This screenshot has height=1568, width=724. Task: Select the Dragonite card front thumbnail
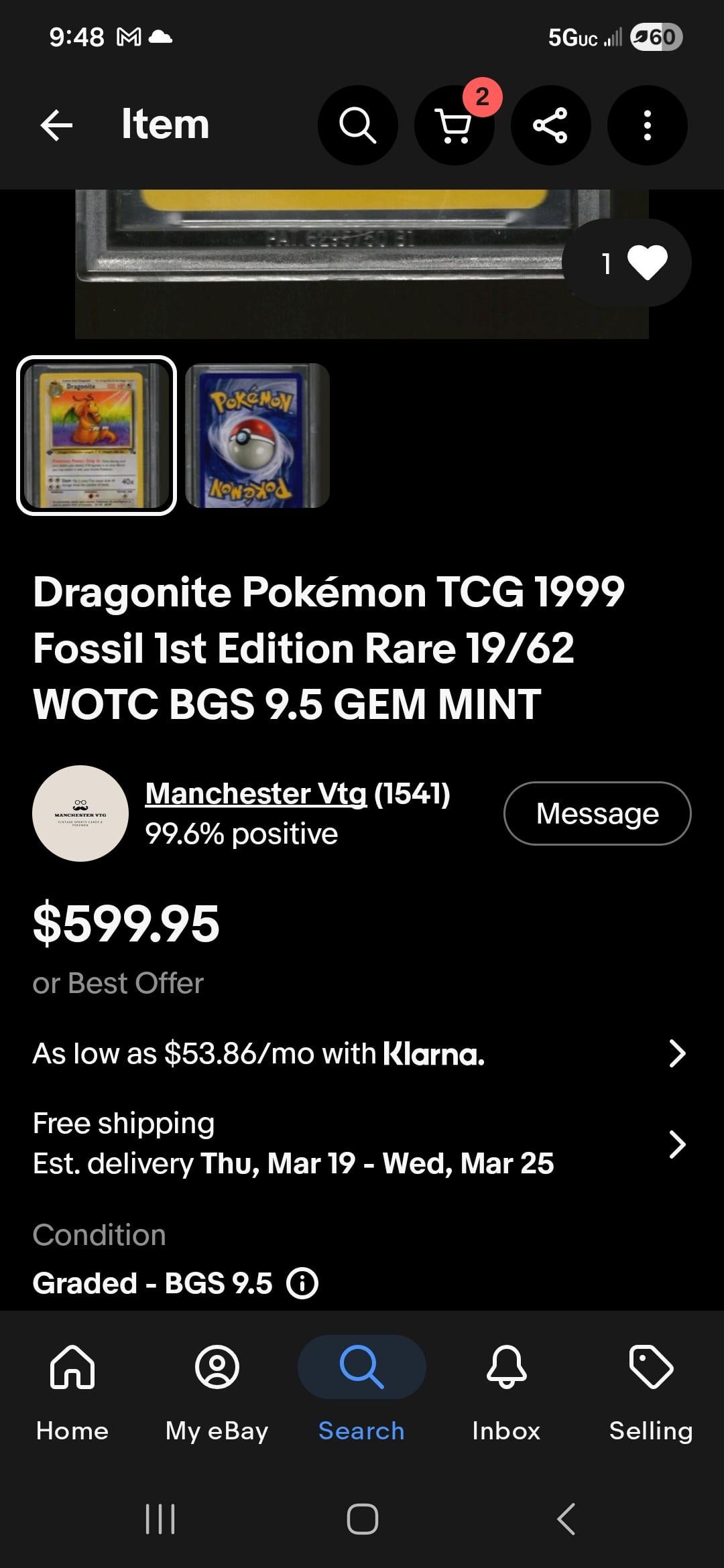[97, 436]
